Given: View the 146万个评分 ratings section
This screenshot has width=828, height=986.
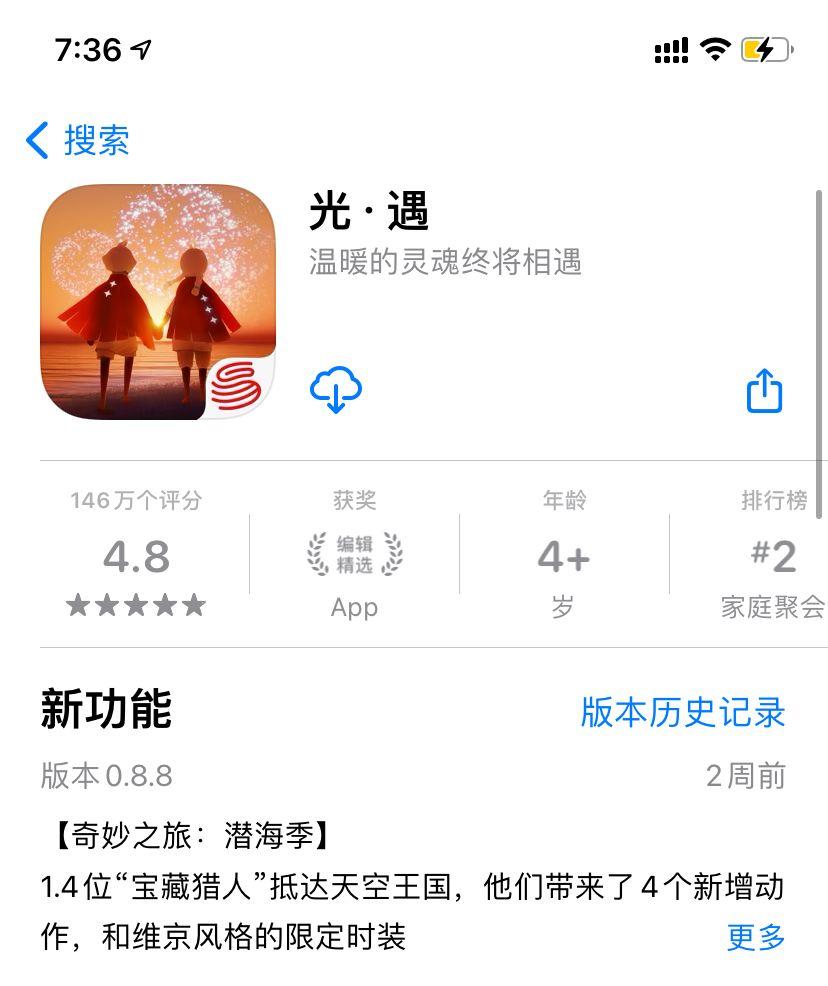Looking at the screenshot, I should [x=136, y=555].
